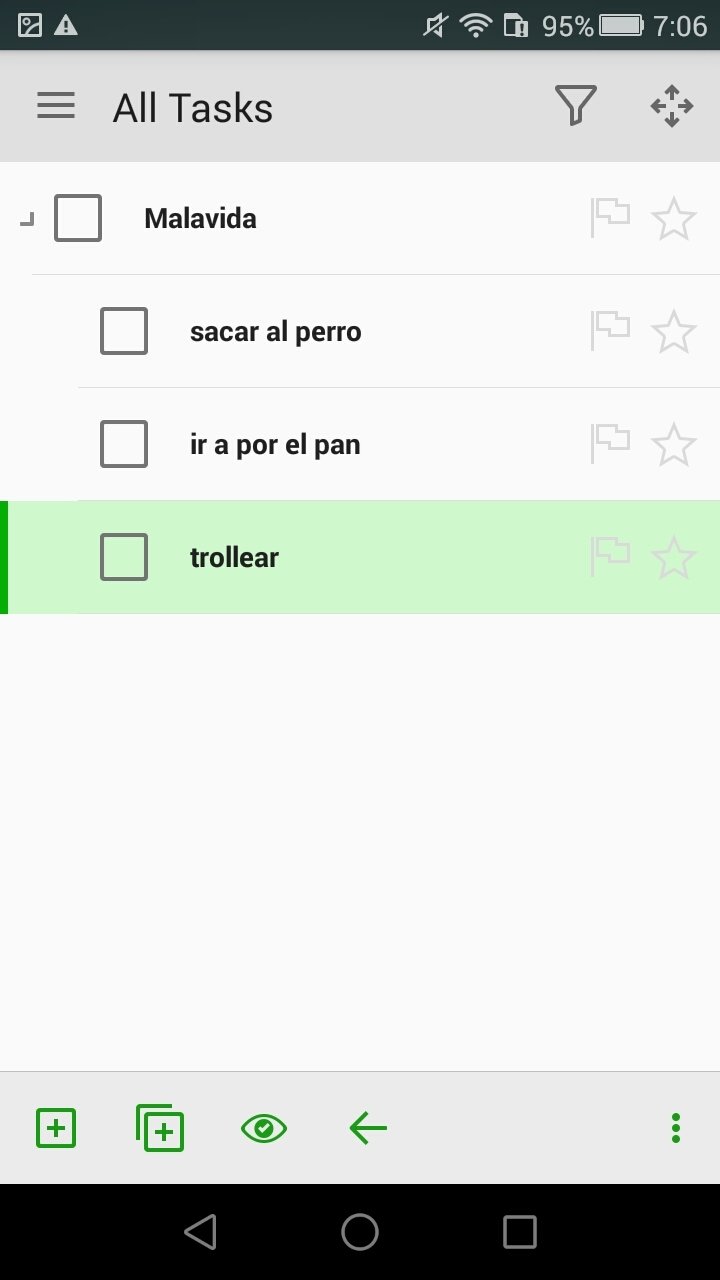Check off the Malavida task checkbox
The image size is (720, 1280).
click(x=78, y=218)
